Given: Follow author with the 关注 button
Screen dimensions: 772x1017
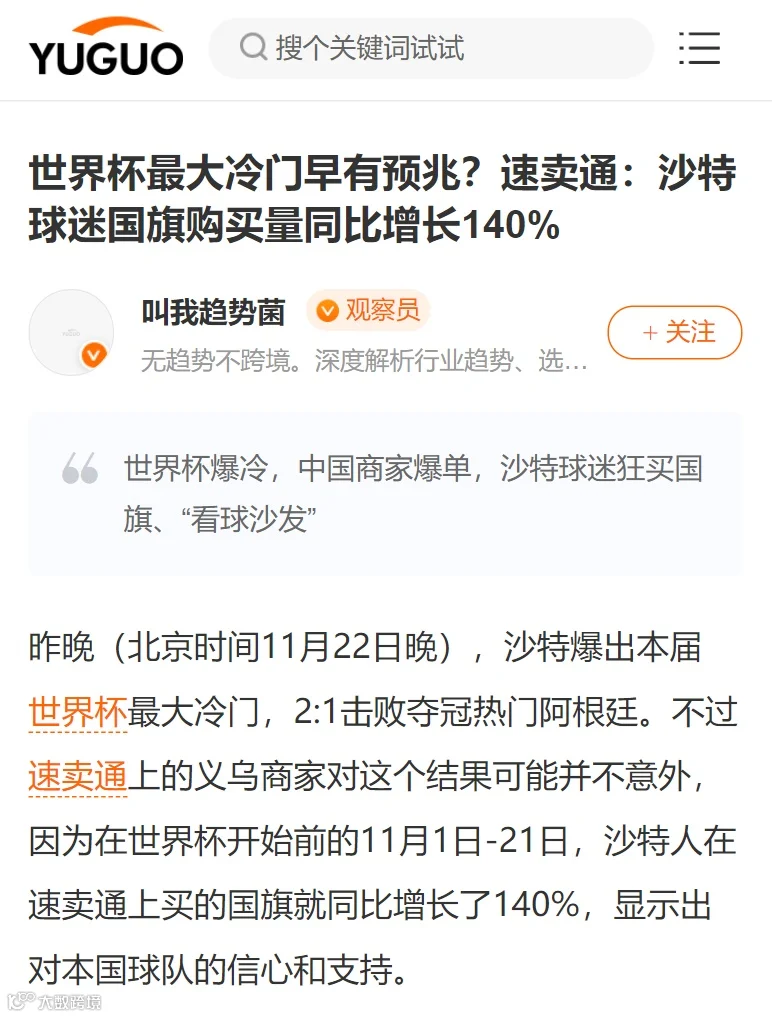Looking at the screenshot, I should [675, 332].
